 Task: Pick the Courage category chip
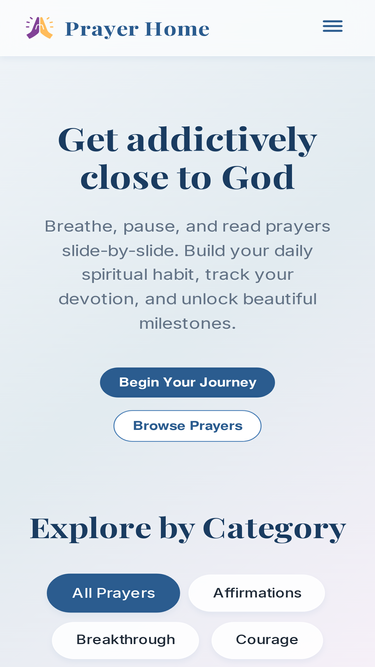click(267, 640)
